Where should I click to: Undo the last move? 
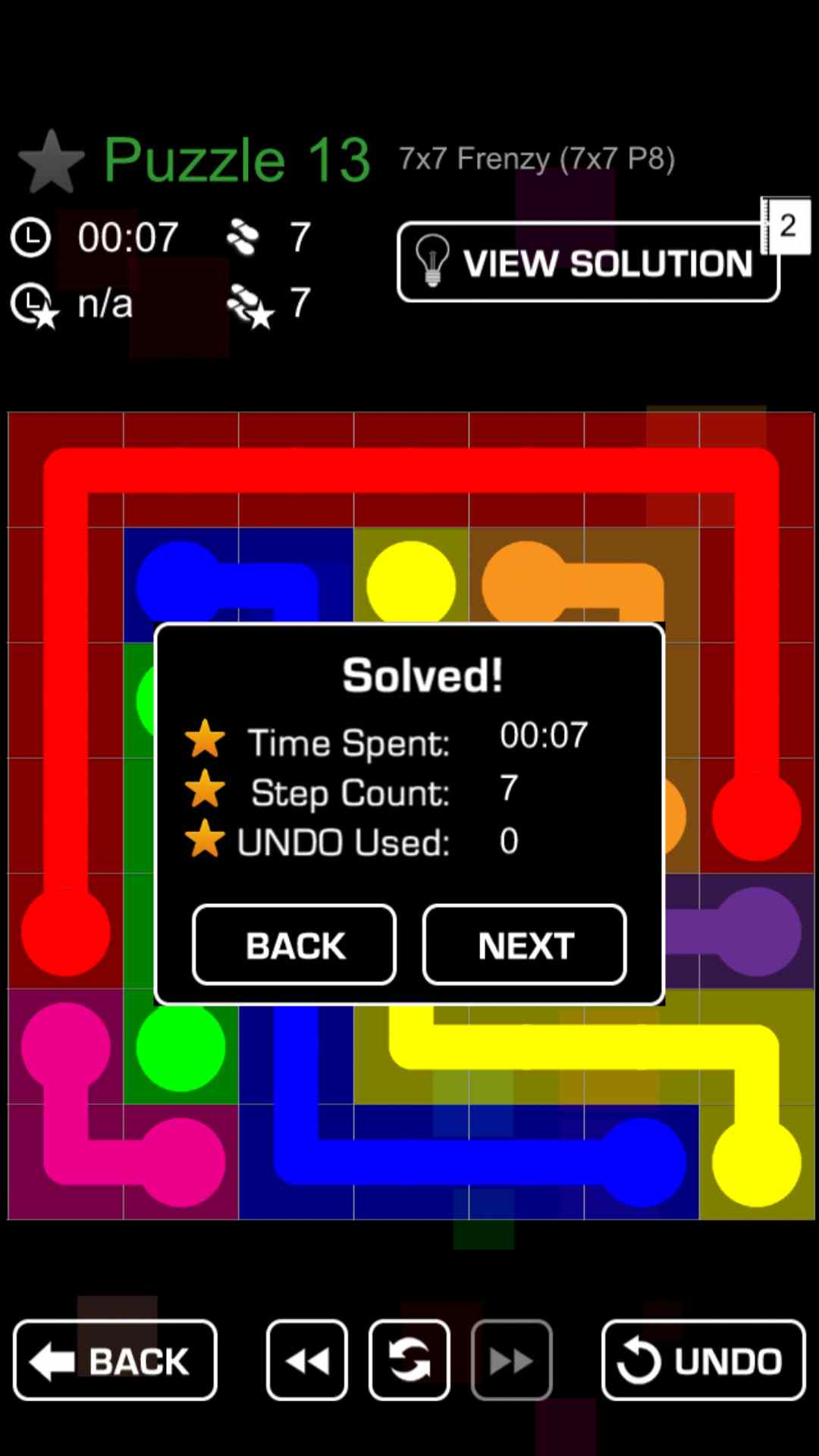point(703,1360)
